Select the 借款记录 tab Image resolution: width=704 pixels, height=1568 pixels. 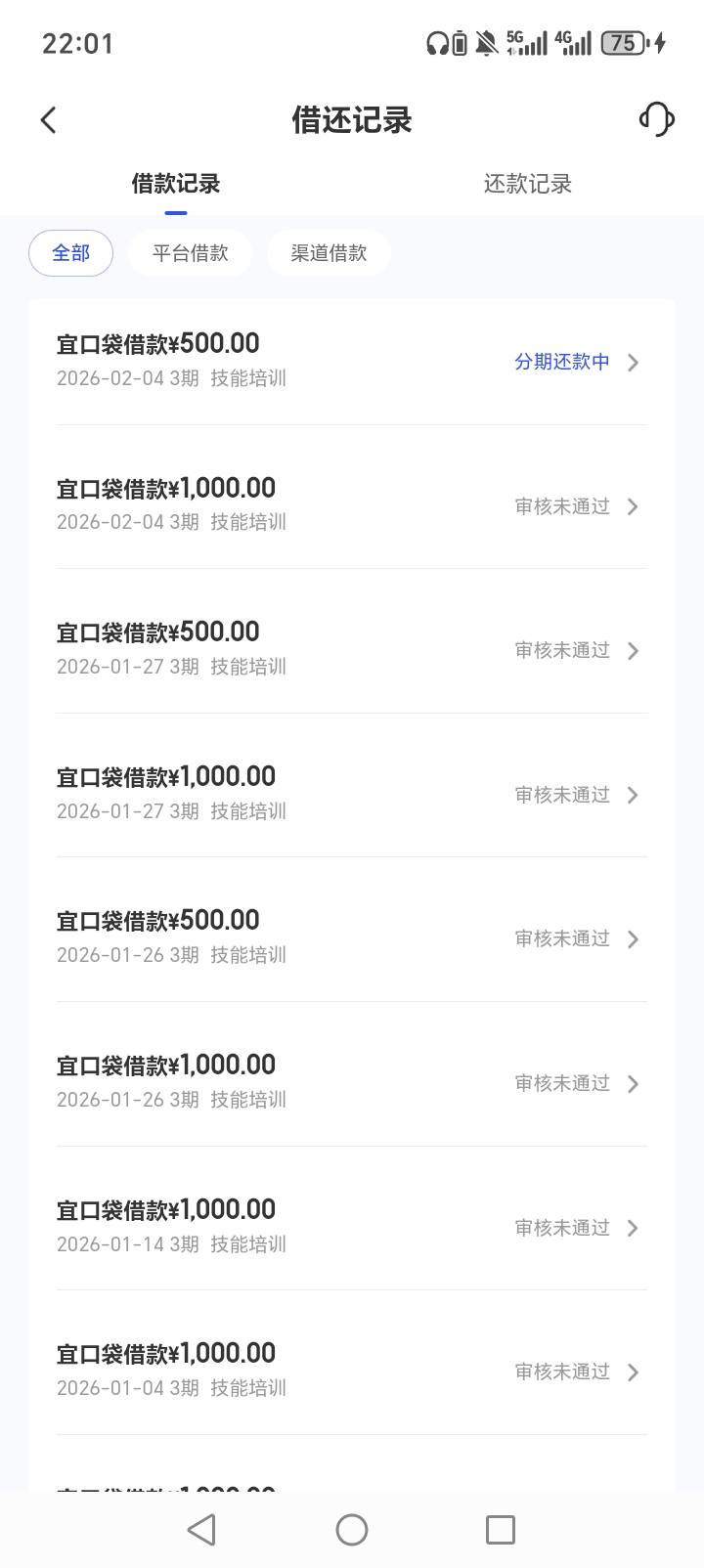(176, 184)
